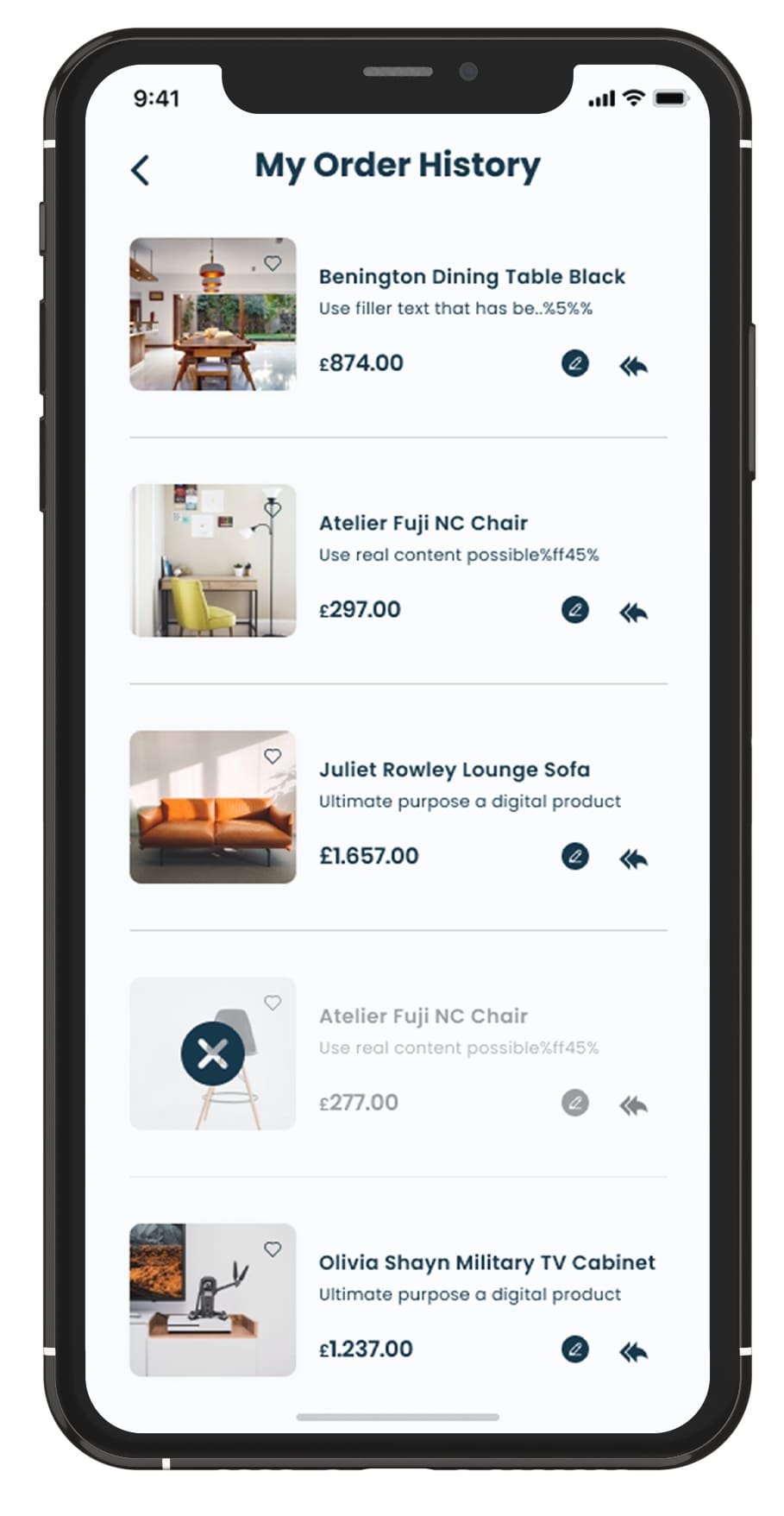Edit the greyed £277.00 Atelier chair order

pyautogui.click(x=574, y=1103)
